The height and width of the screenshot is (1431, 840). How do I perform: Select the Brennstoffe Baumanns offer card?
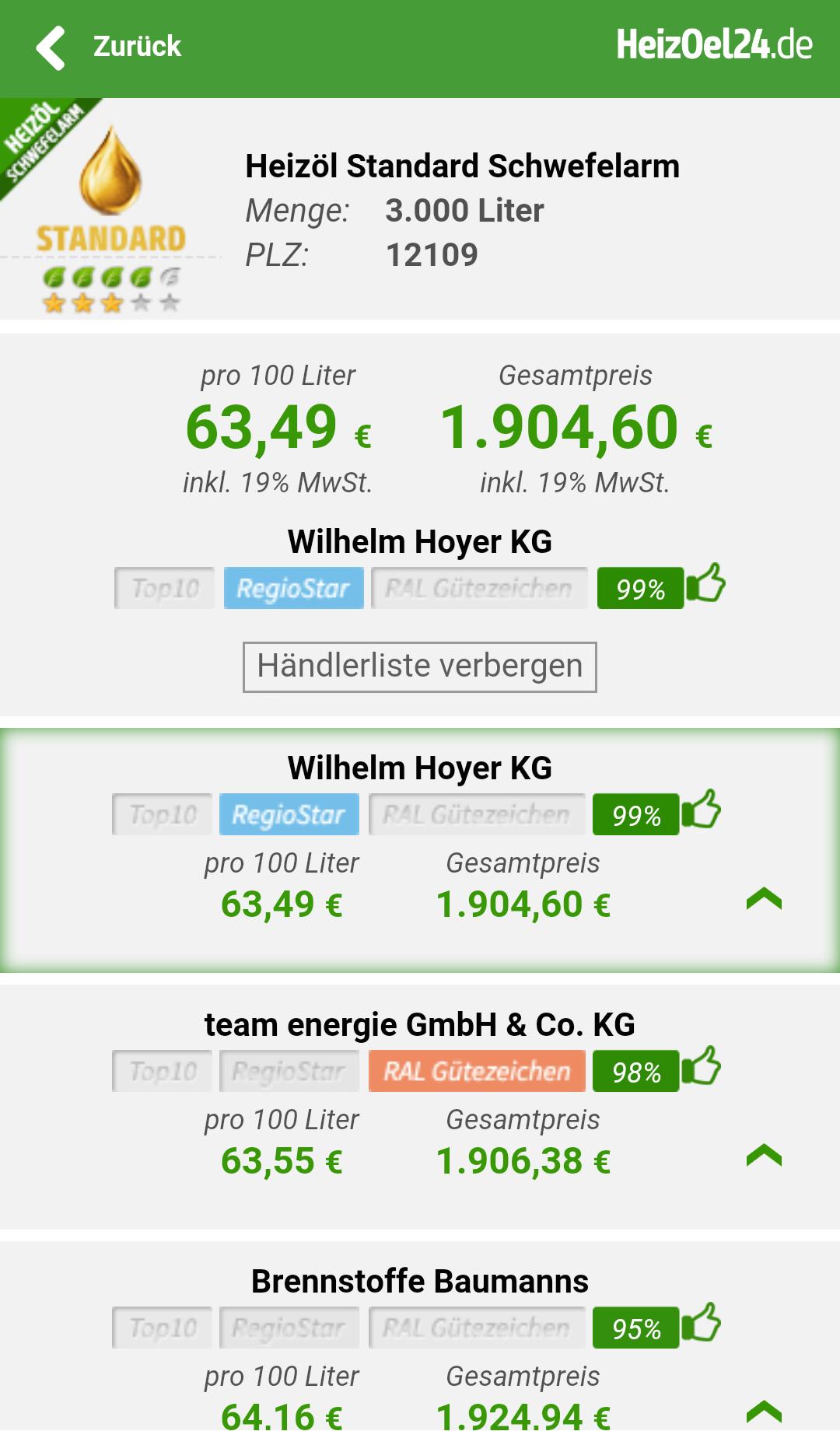coord(419,1282)
